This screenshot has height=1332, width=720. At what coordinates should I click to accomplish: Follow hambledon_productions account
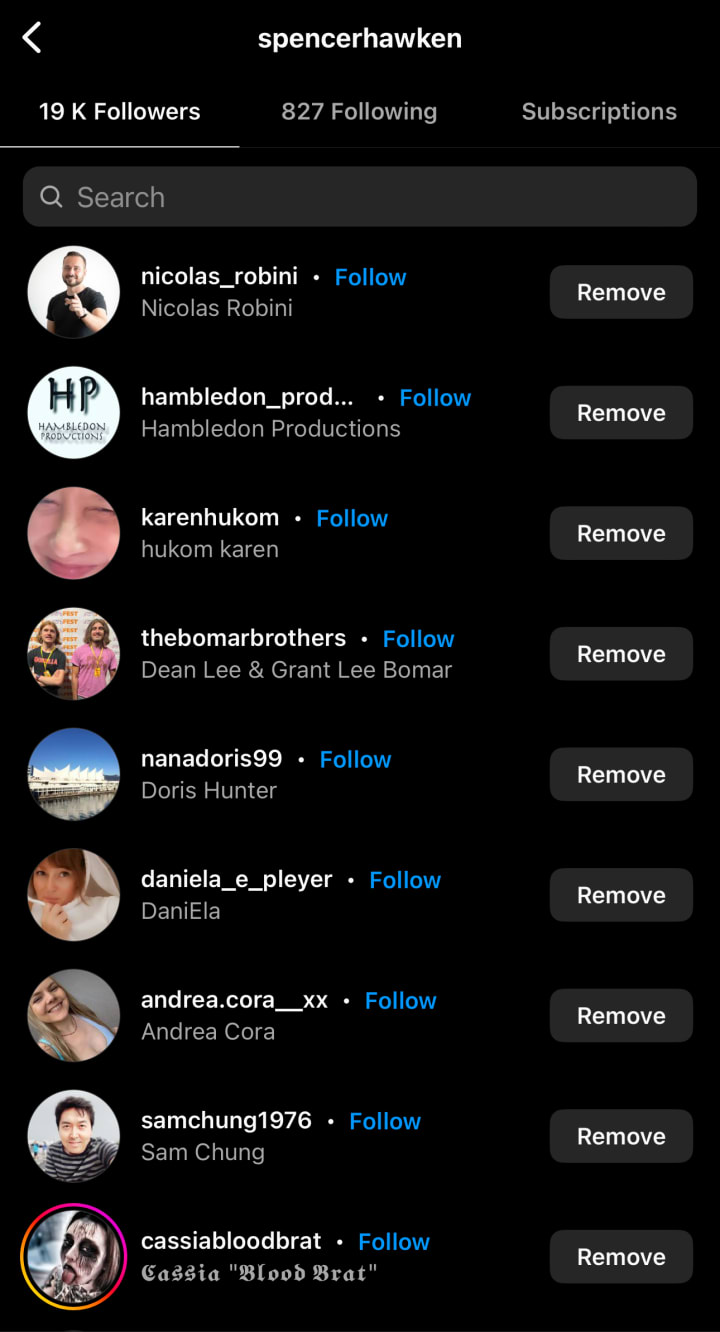pyautogui.click(x=435, y=398)
